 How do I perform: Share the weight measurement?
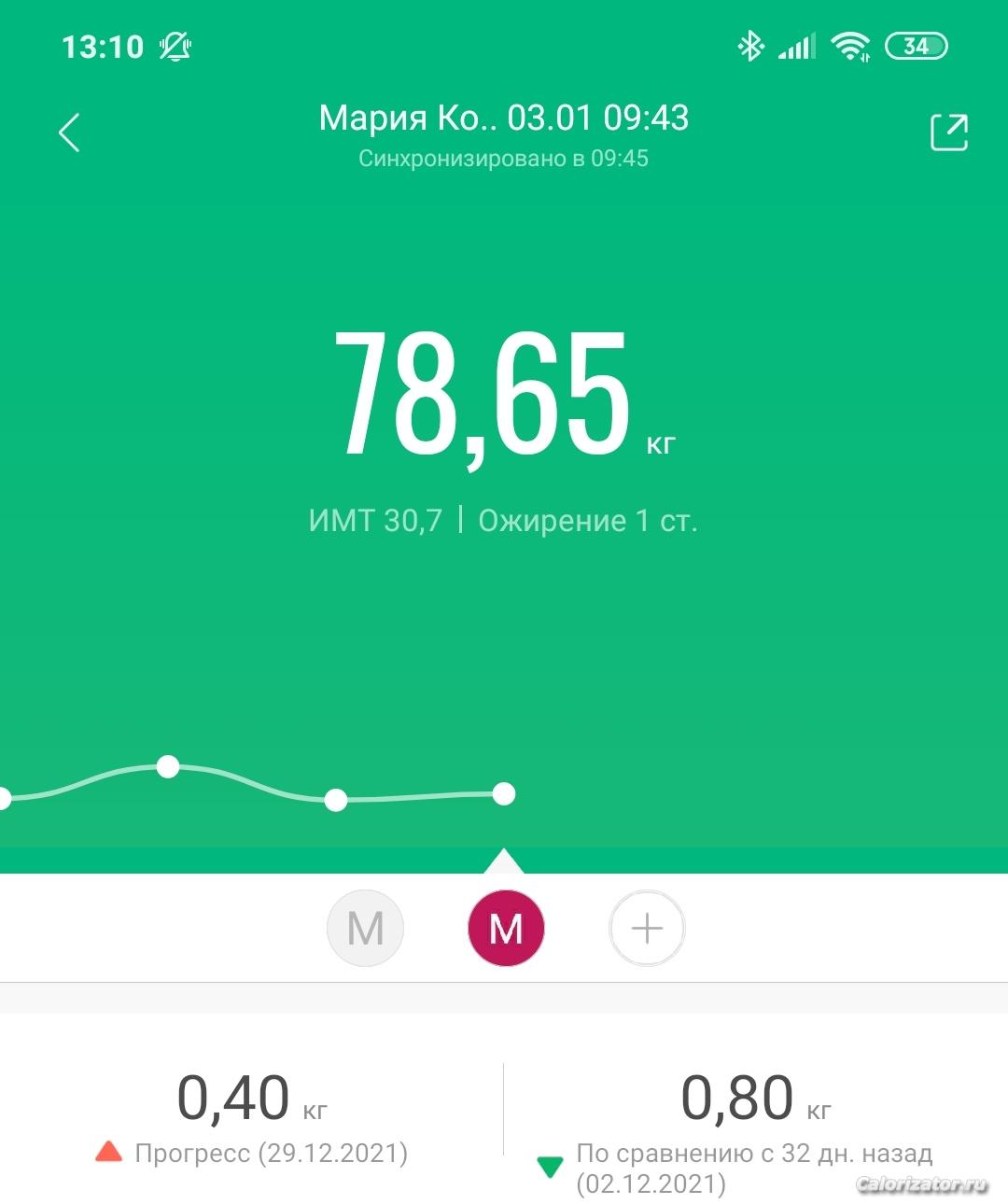tap(949, 132)
